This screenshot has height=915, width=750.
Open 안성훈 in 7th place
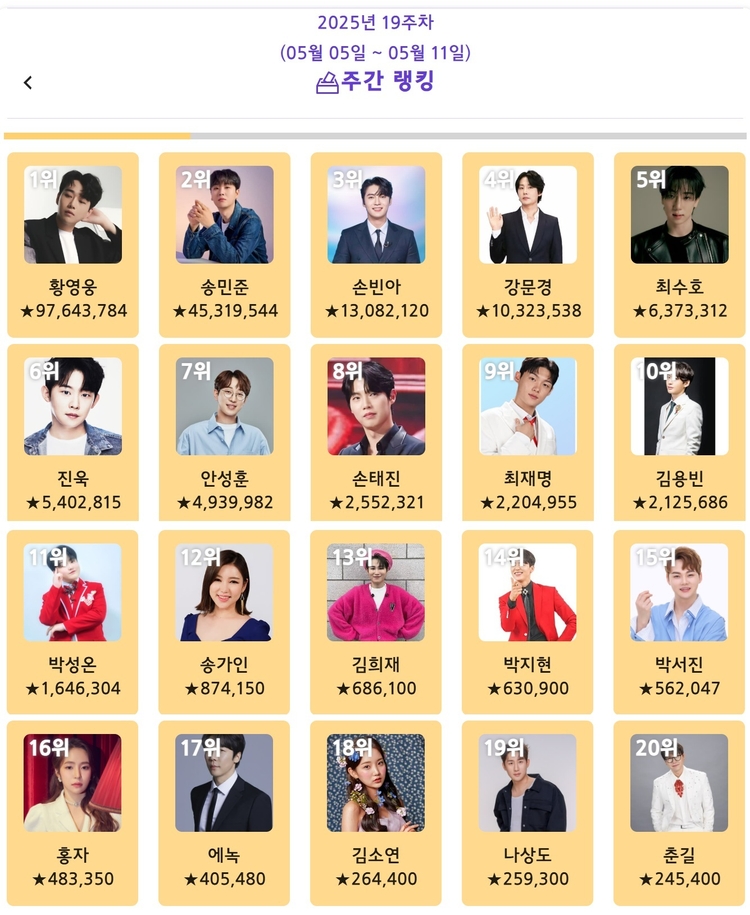(225, 432)
